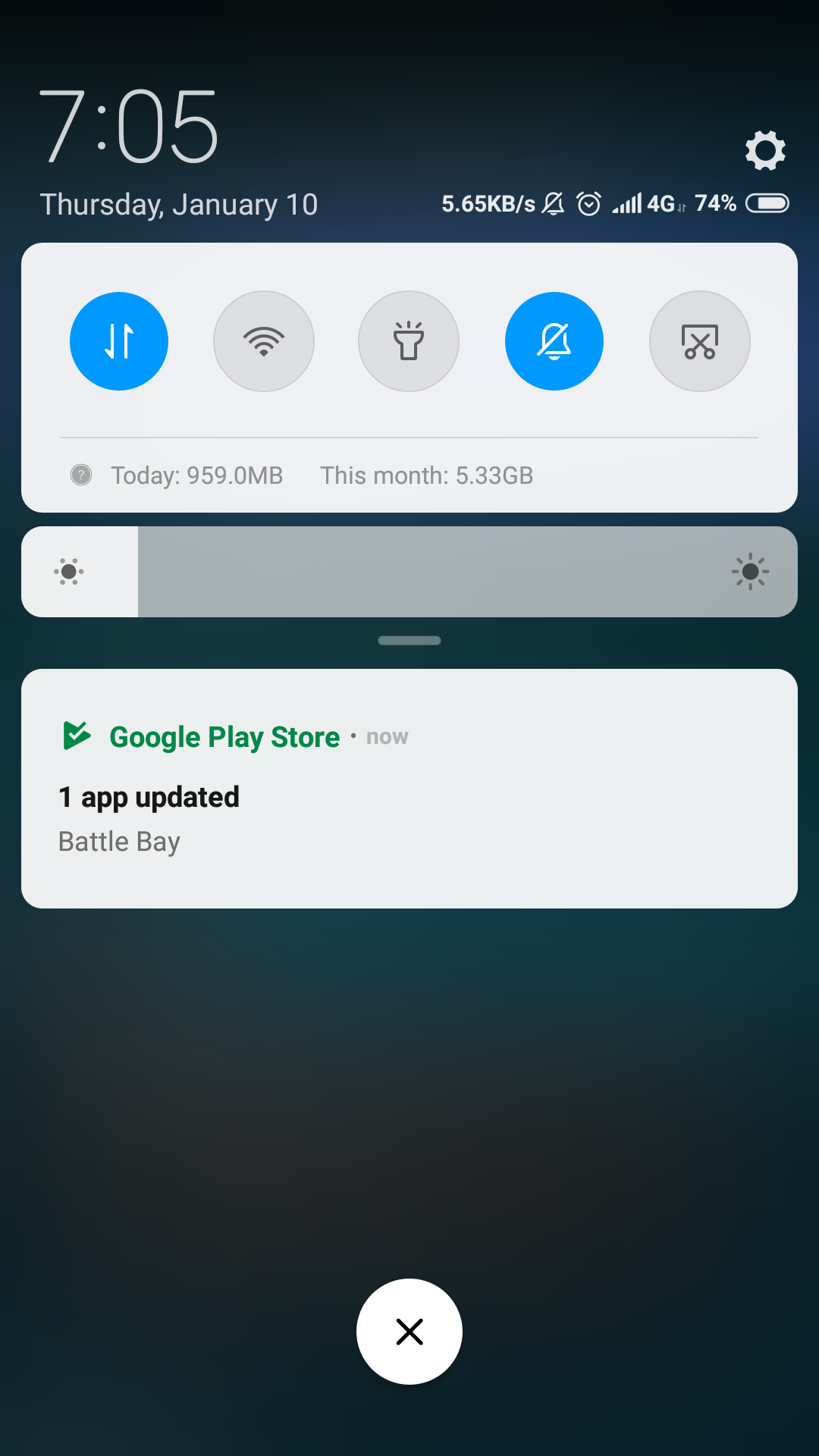Enable Wi-Fi quick toggle
Viewport: 819px width, 1456px height.
[x=264, y=341]
